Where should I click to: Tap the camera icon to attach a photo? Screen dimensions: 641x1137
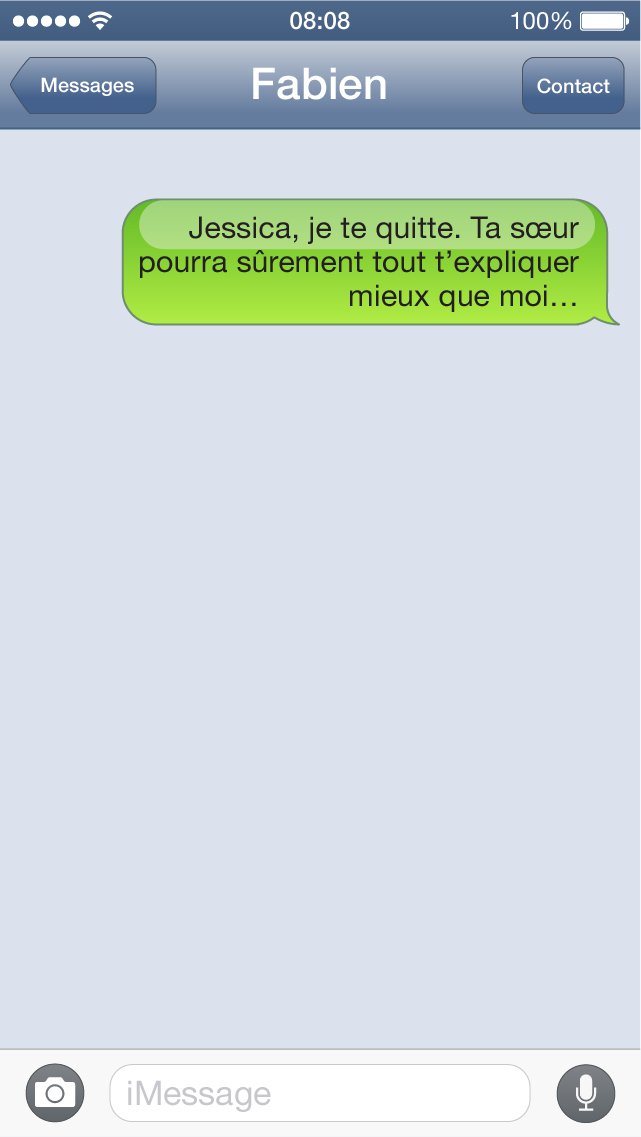tap(55, 1093)
